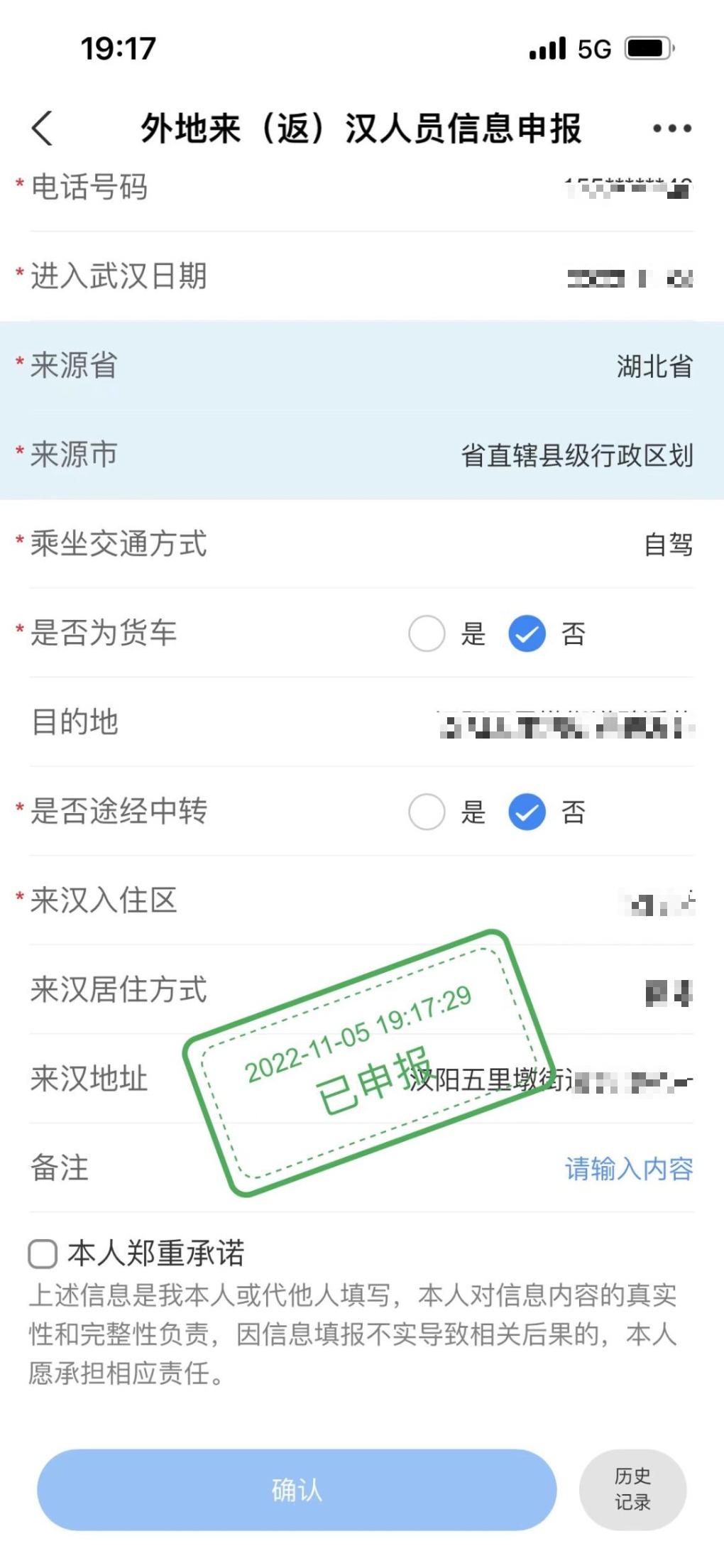Viewport: 724px width, 1568px height.
Task: Select 否 for 是否为货车
Action: (527, 633)
